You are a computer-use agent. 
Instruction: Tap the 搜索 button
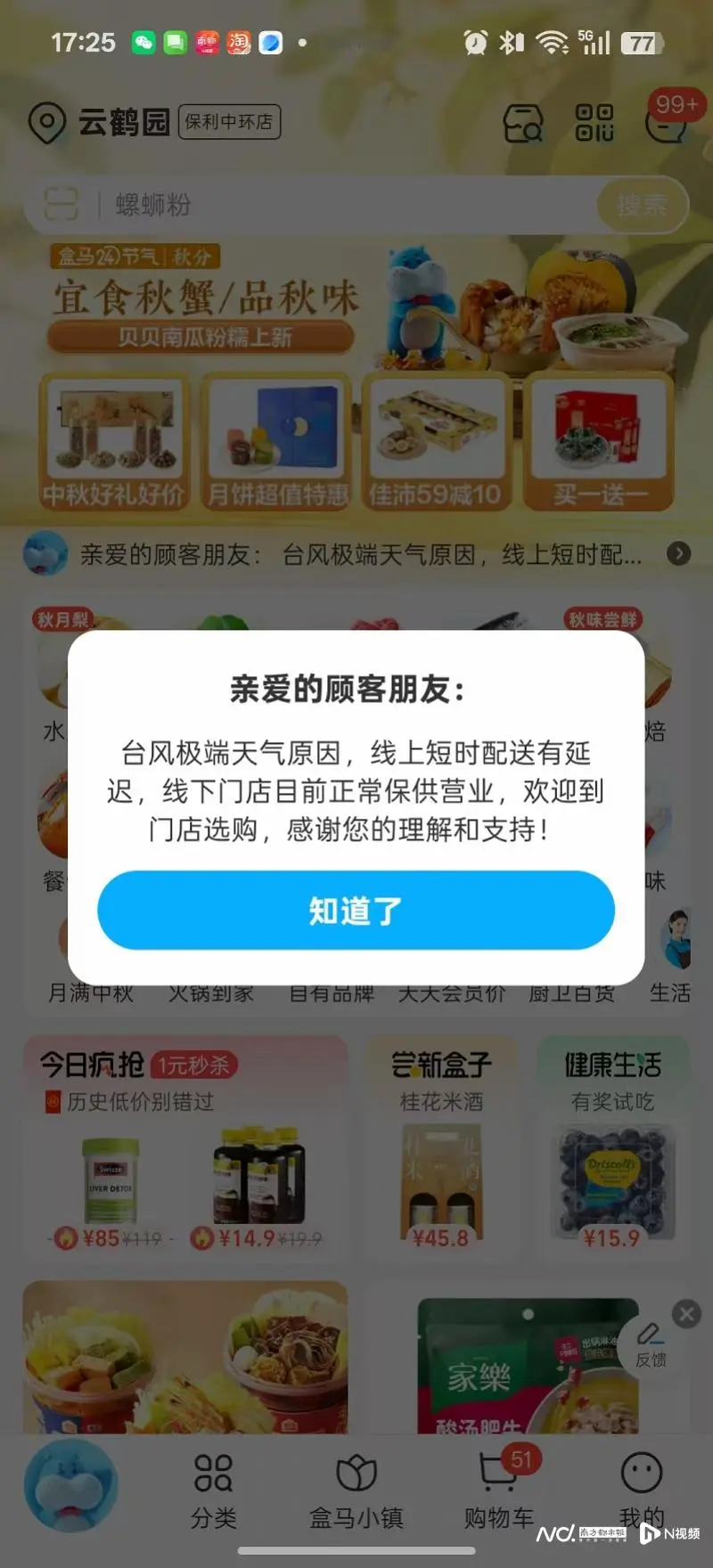coord(642,205)
